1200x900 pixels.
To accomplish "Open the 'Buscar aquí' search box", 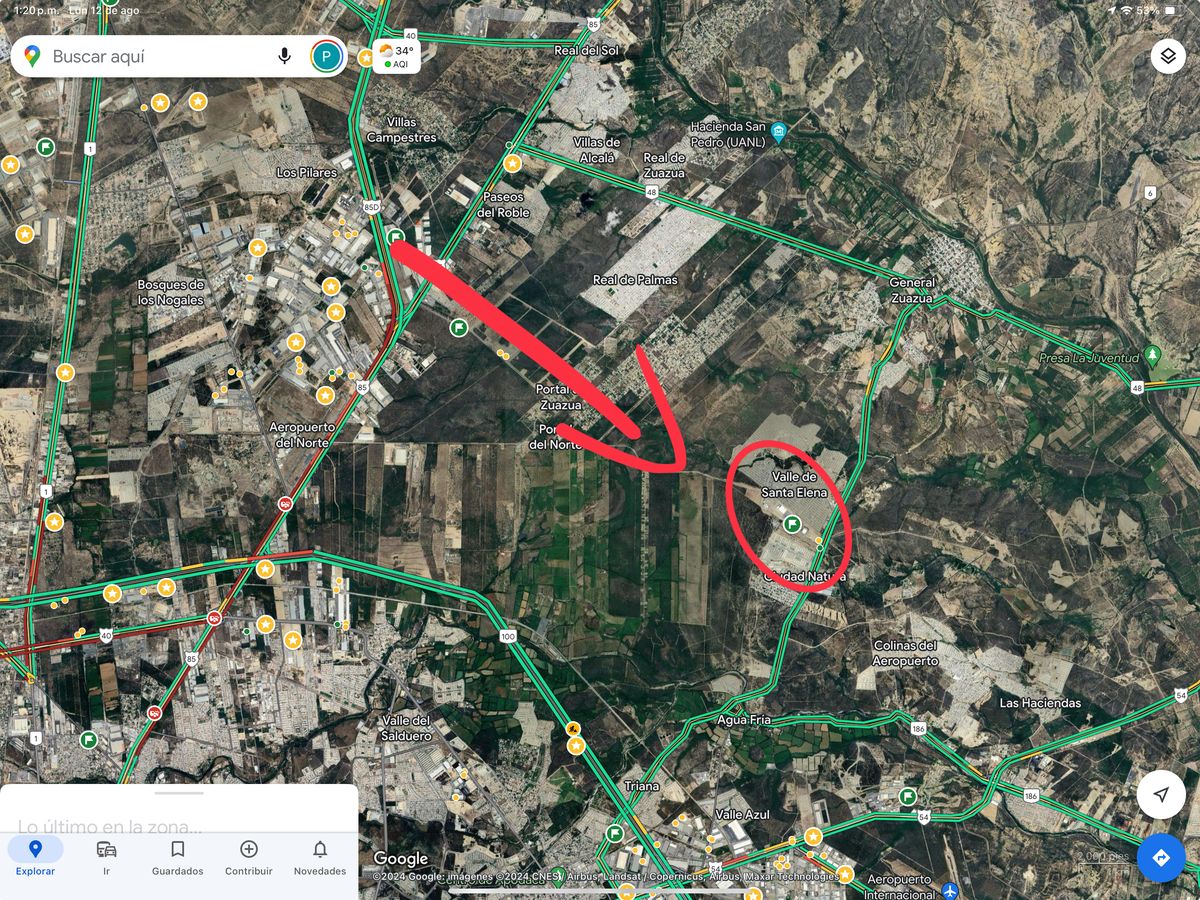I will point(150,57).
